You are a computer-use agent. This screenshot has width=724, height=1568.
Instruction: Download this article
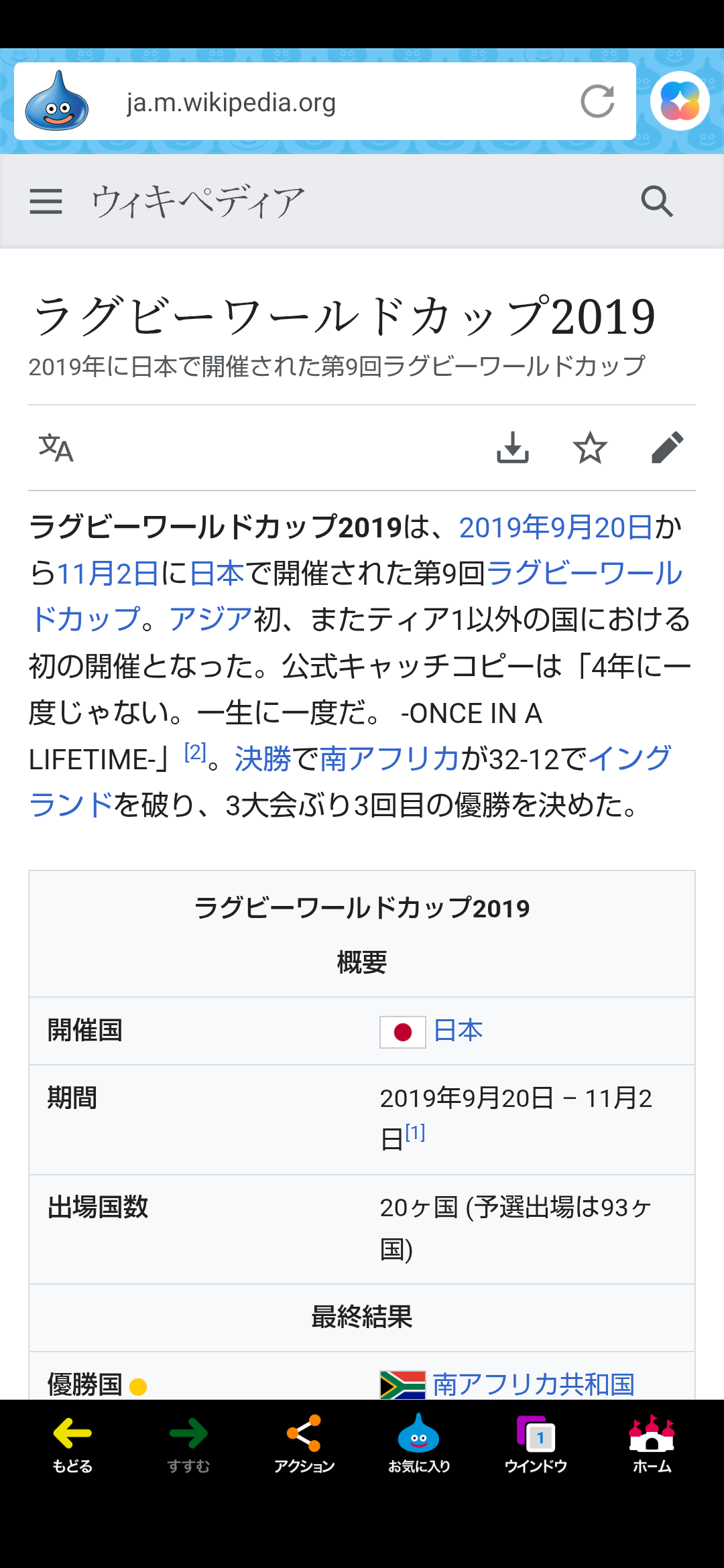513,448
